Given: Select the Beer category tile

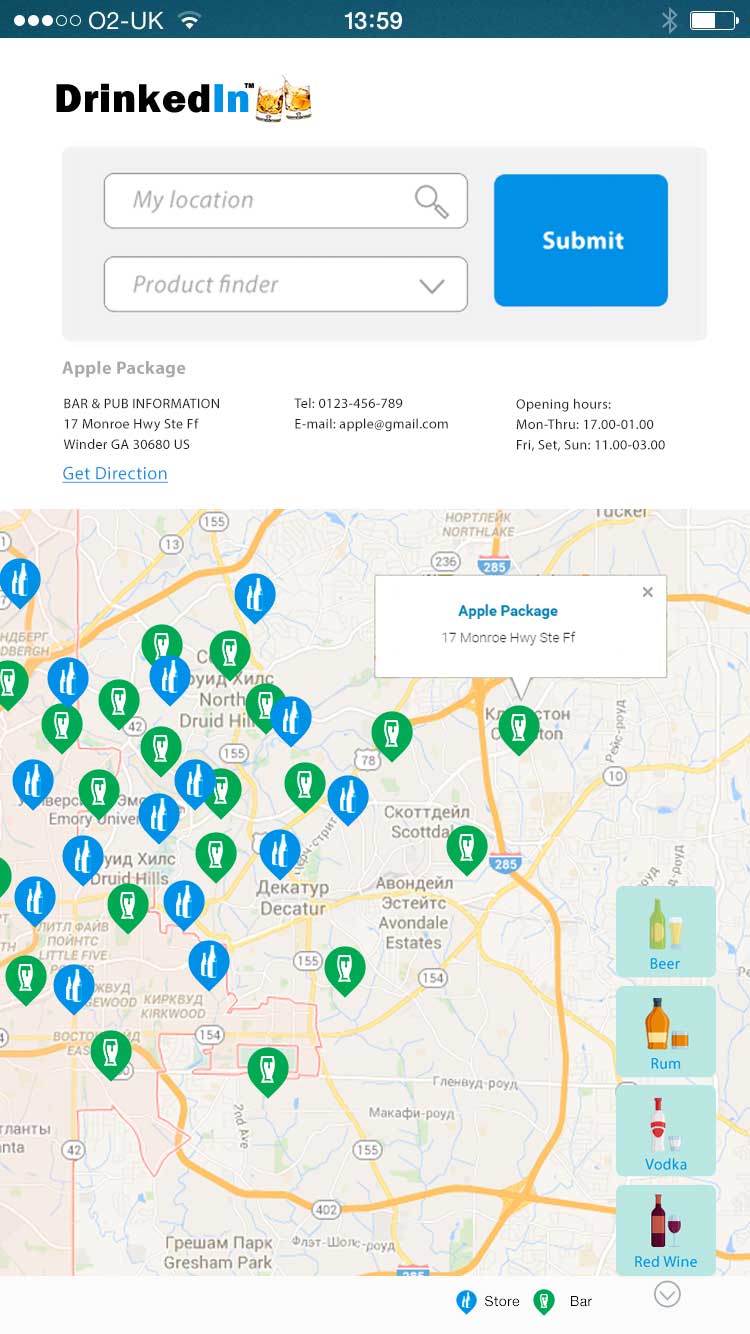Looking at the screenshot, I should (x=665, y=932).
